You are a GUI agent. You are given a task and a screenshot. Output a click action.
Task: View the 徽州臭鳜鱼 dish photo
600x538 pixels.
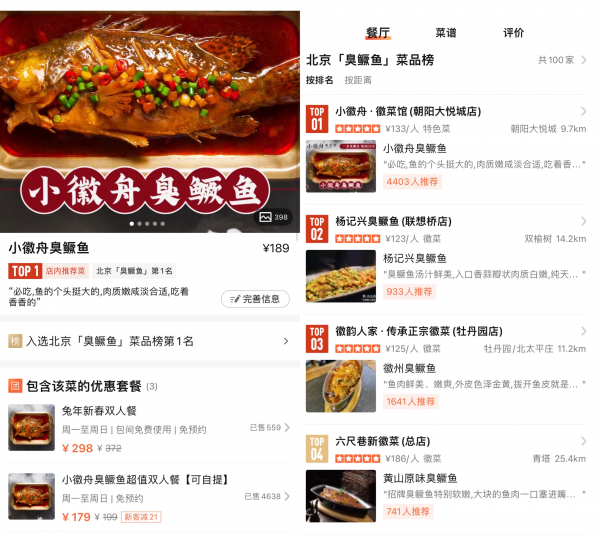click(341, 386)
